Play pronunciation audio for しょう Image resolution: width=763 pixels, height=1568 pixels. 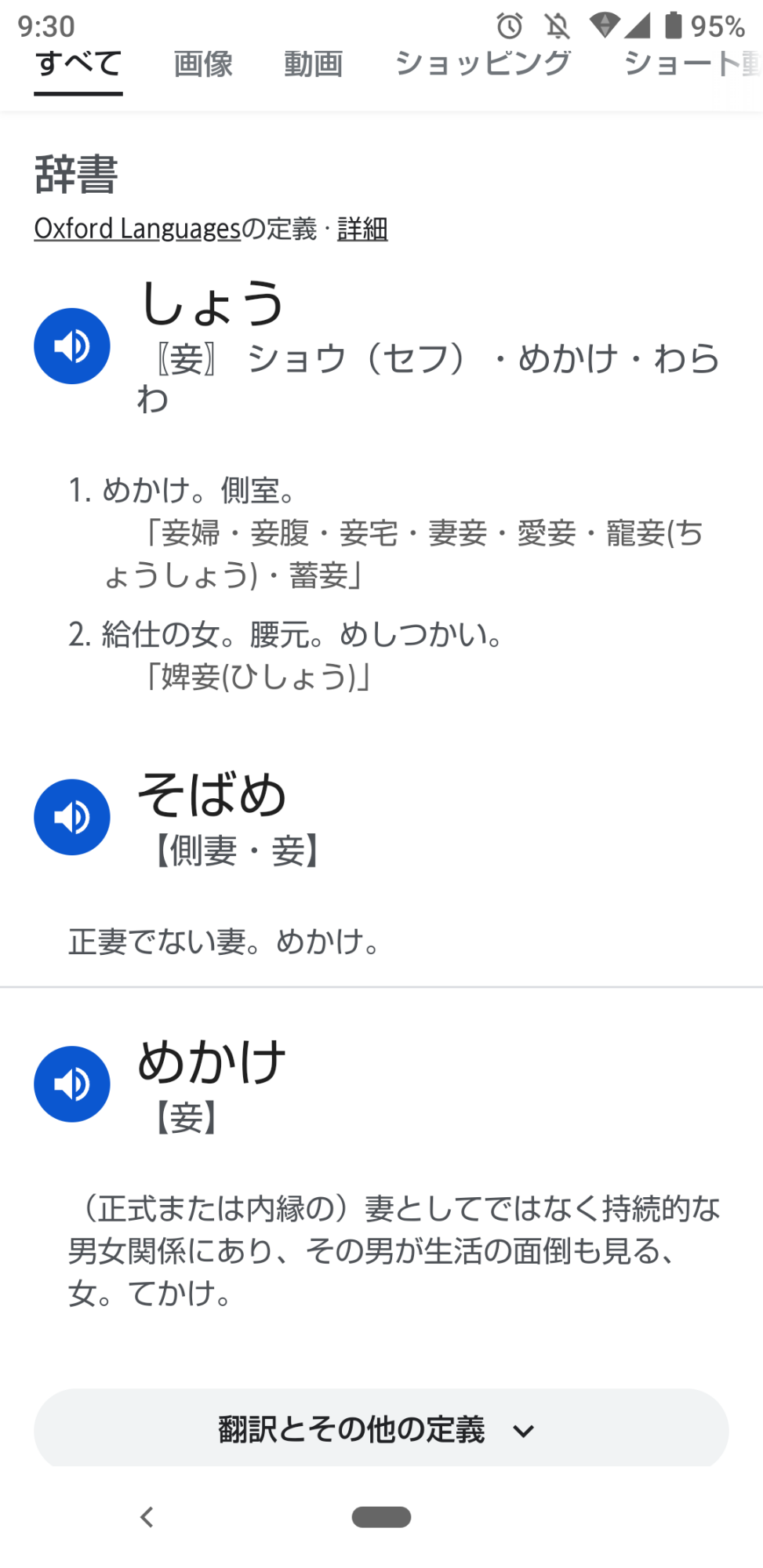point(72,347)
